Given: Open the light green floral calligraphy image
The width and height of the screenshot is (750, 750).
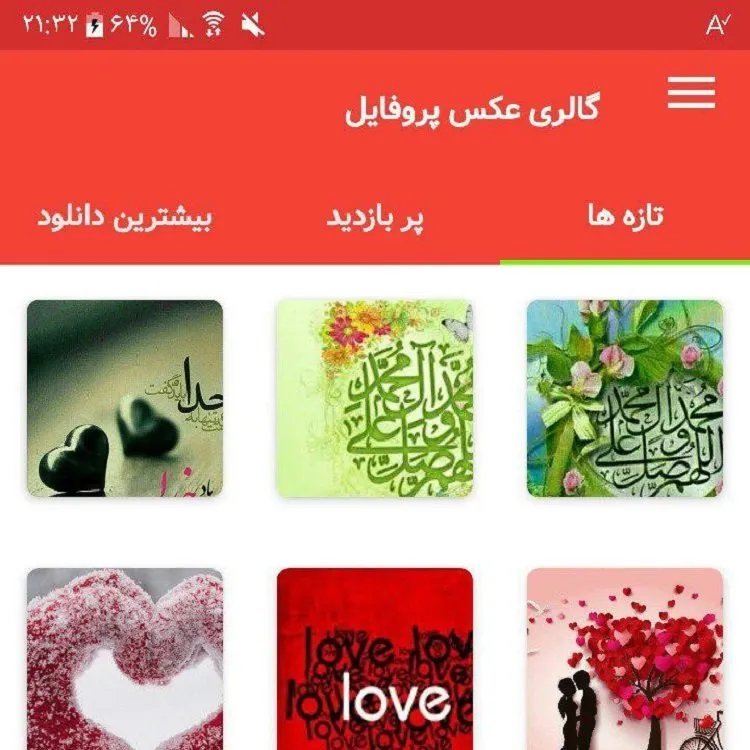Looking at the screenshot, I should tap(375, 398).
